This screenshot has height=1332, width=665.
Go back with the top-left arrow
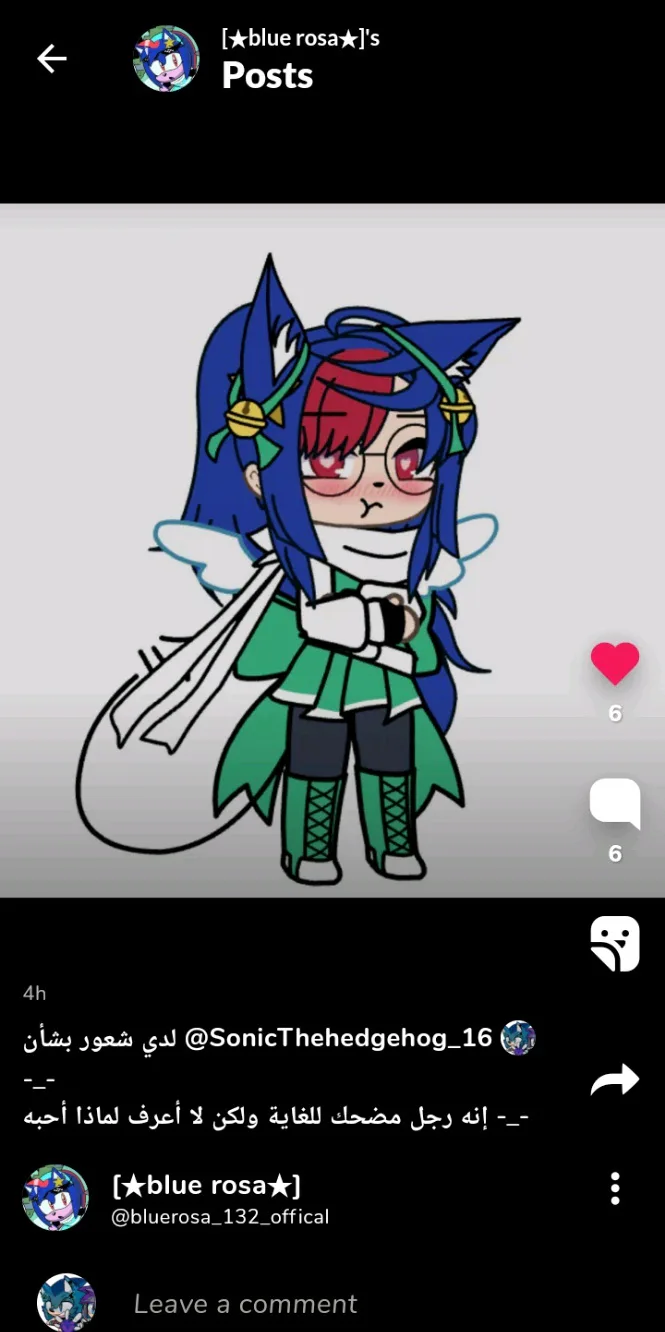pos(52,59)
